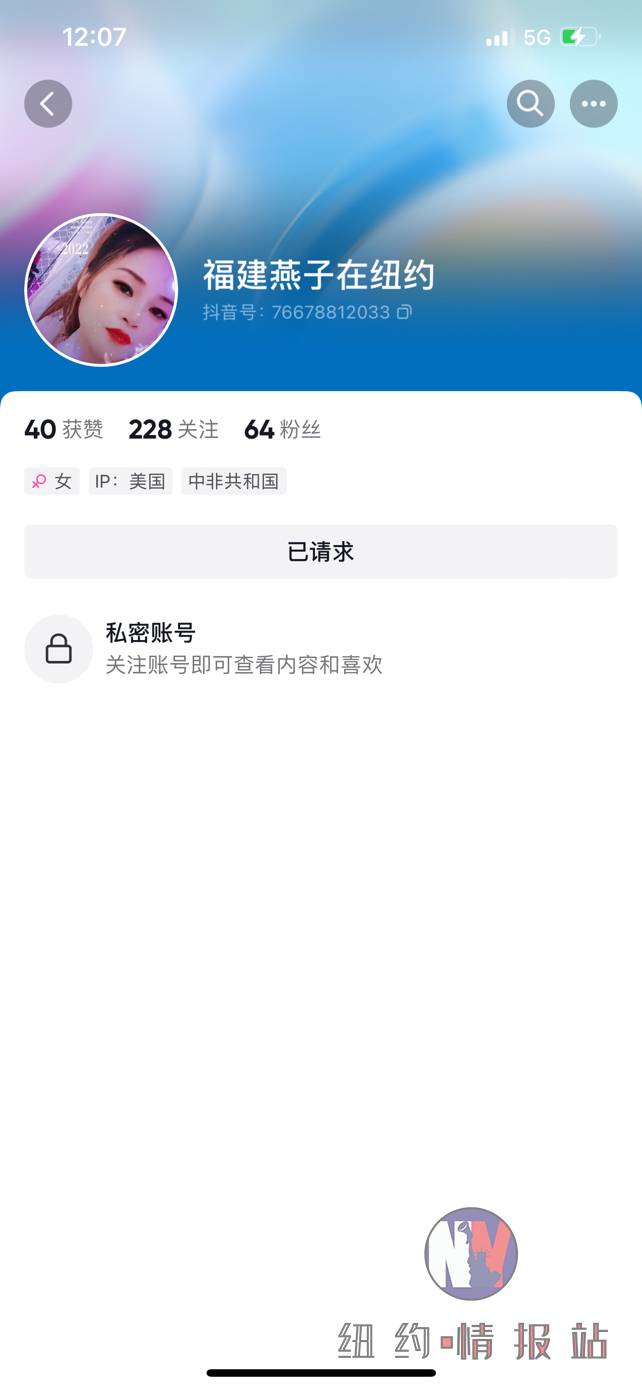
Task: Go back using the arrow icon
Action: [48, 103]
